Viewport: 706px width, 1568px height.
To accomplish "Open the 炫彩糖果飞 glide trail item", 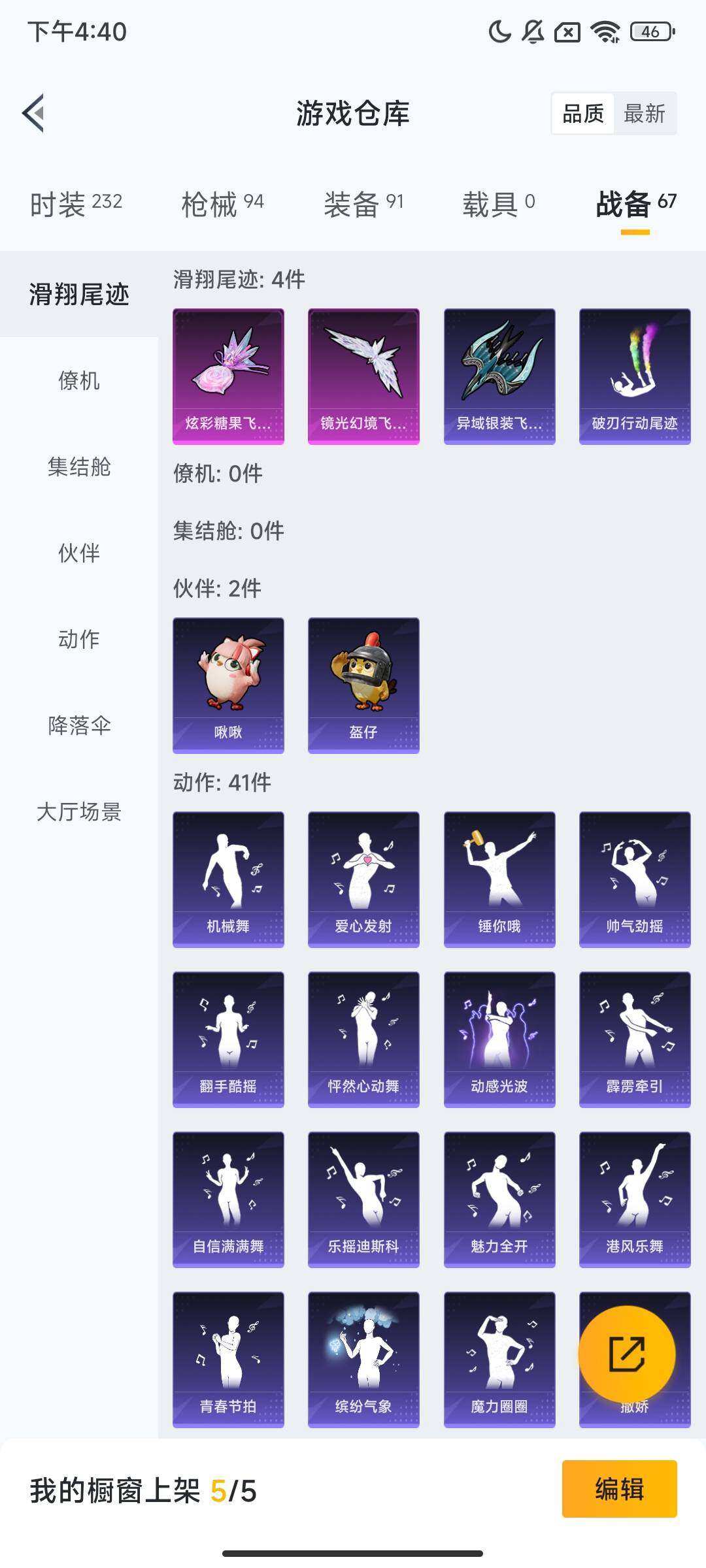I will [228, 376].
